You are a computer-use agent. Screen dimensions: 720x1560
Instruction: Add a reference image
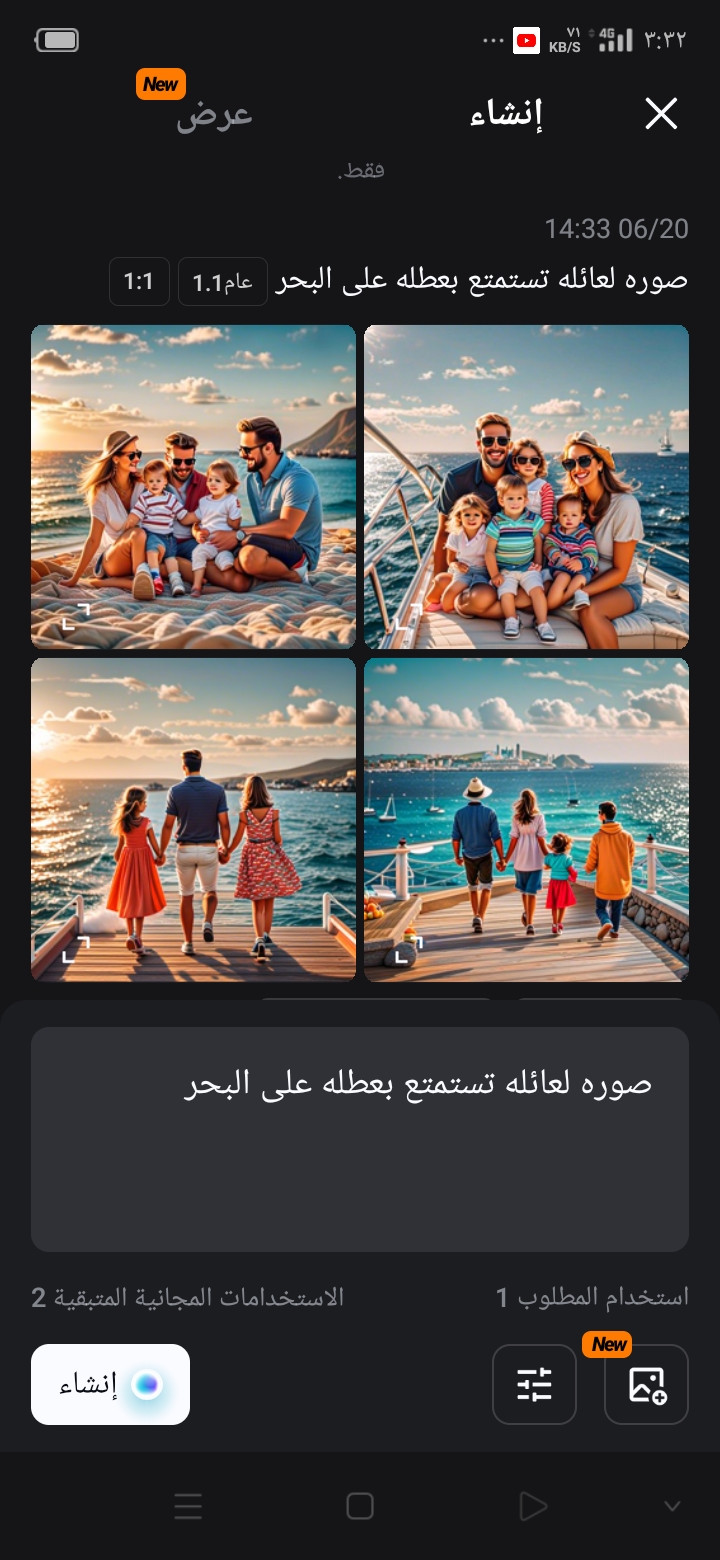647,1384
